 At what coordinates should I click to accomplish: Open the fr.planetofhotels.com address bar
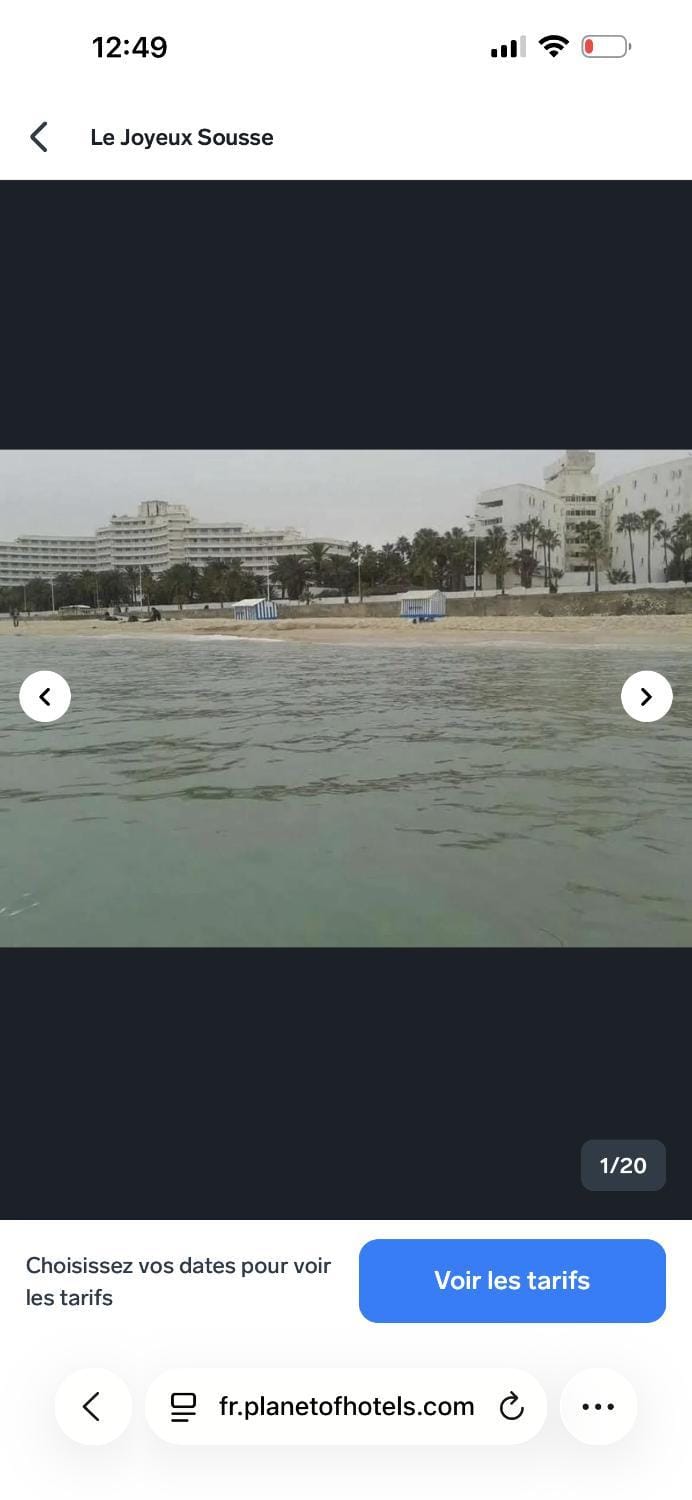click(x=346, y=1407)
